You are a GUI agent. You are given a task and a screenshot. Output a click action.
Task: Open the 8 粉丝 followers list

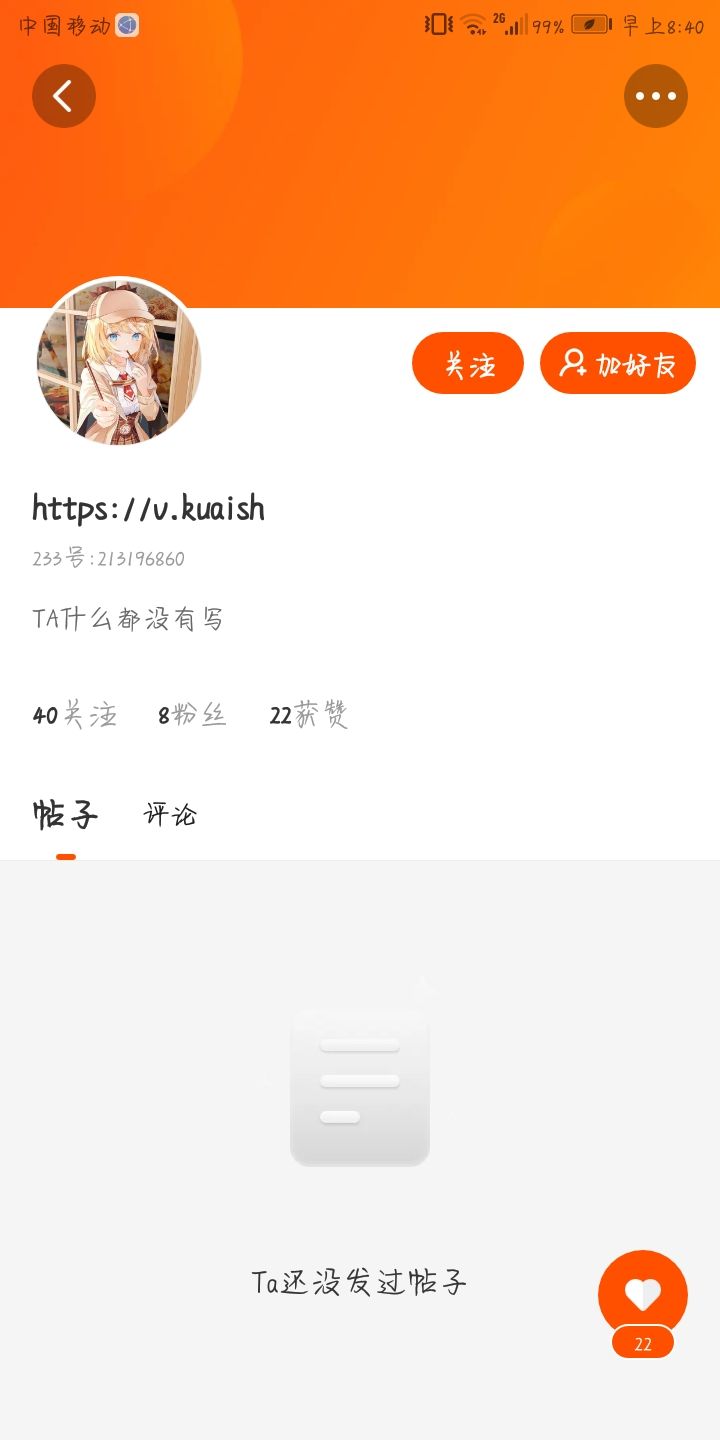point(192,715)
